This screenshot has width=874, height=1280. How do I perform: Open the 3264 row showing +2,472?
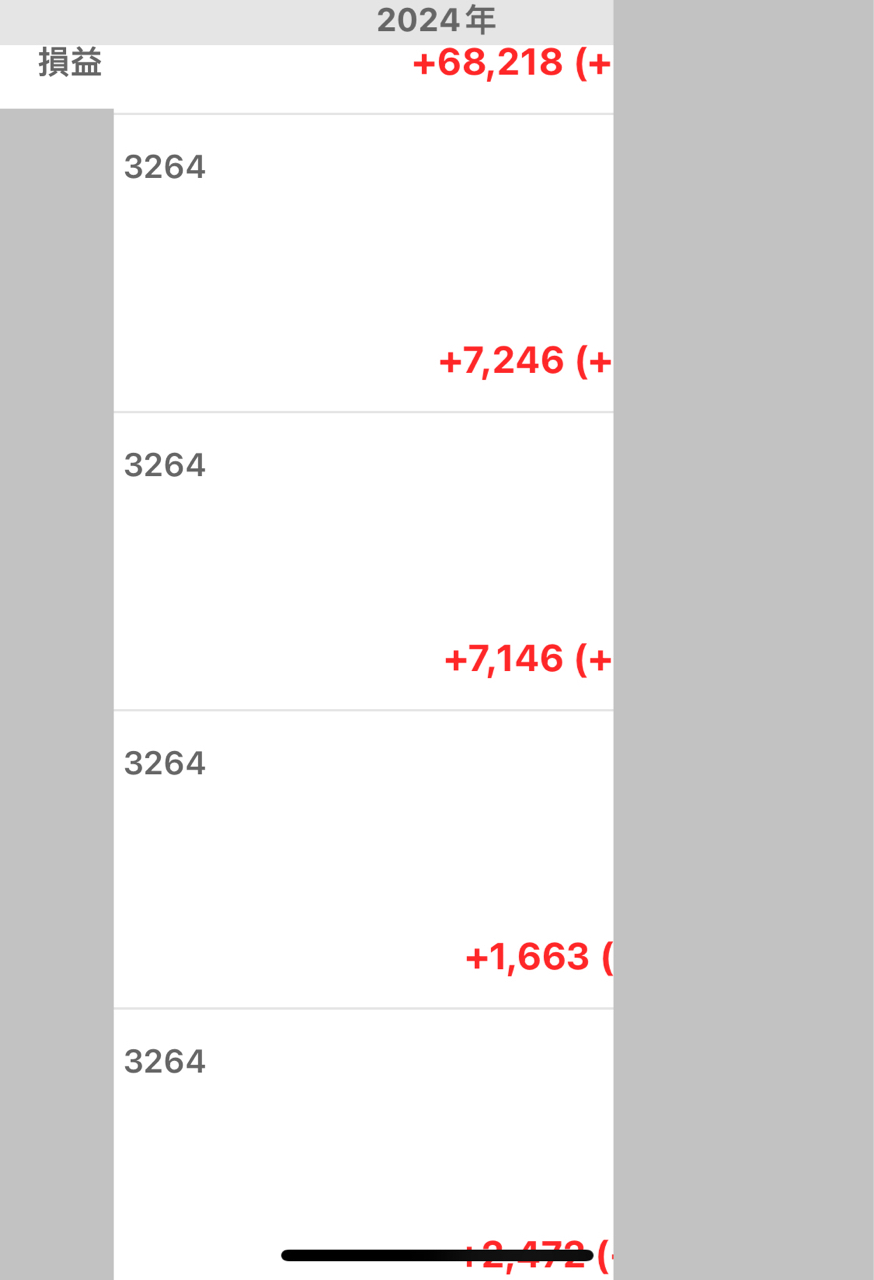click(x=363, y=1140)
